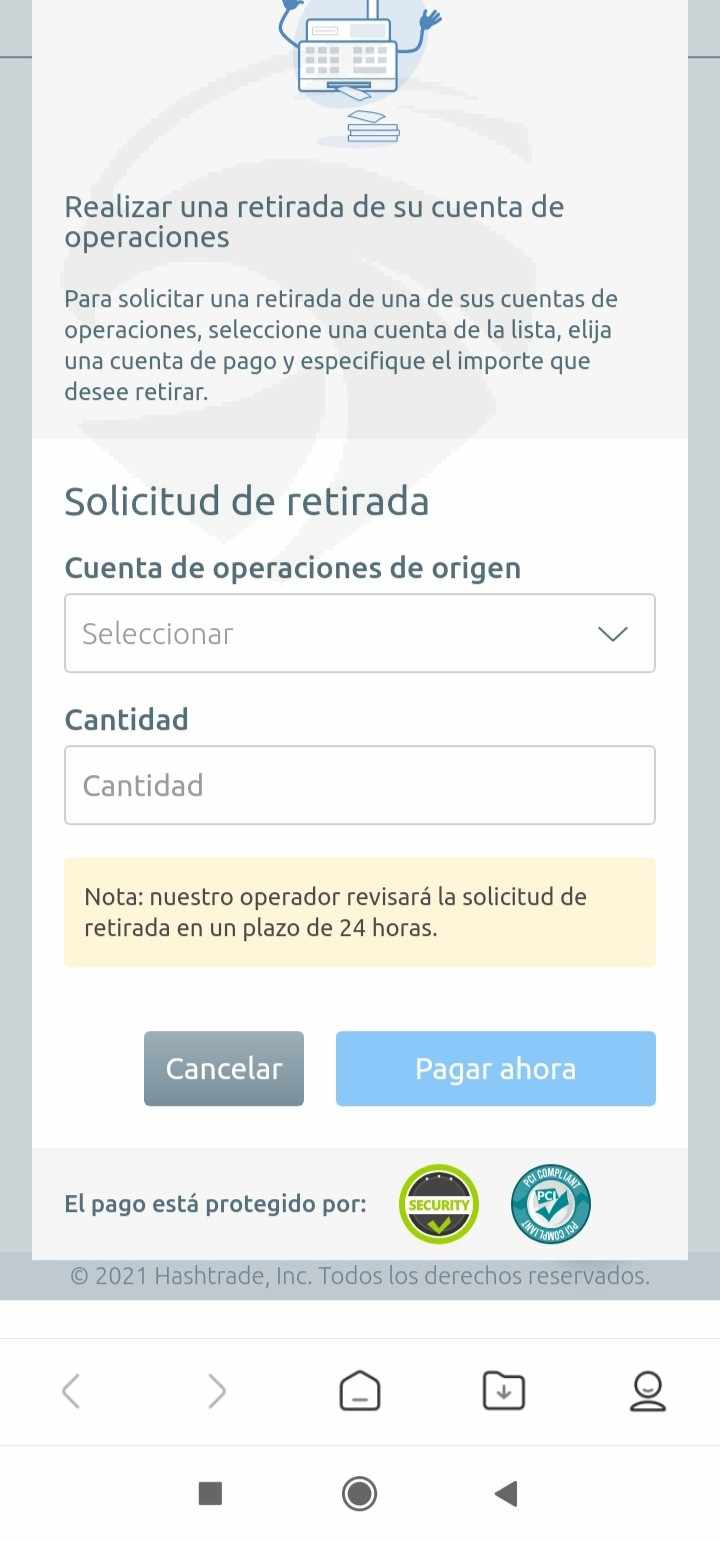The image size is (720, 1541).
Task: Open recent apps with the square button
Action: 210,1494
